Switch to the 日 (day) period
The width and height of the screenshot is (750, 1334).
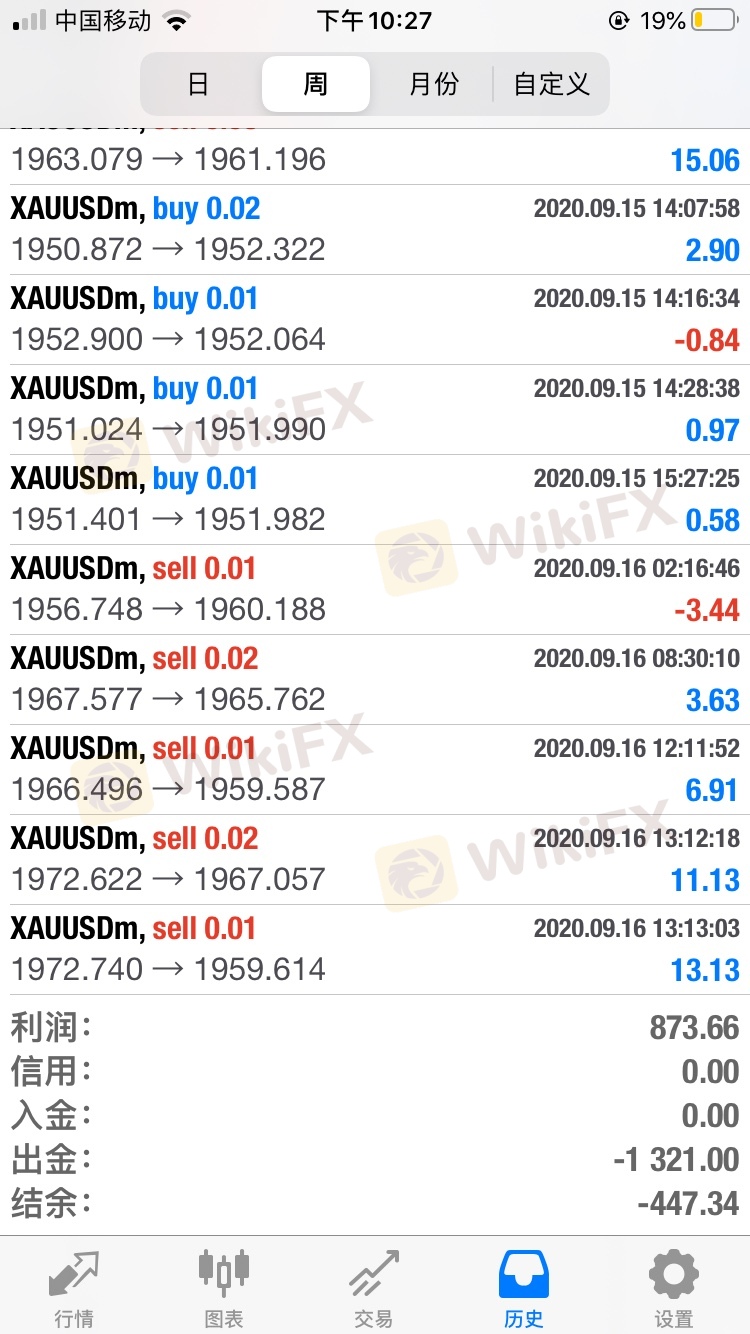click(199, 84)
